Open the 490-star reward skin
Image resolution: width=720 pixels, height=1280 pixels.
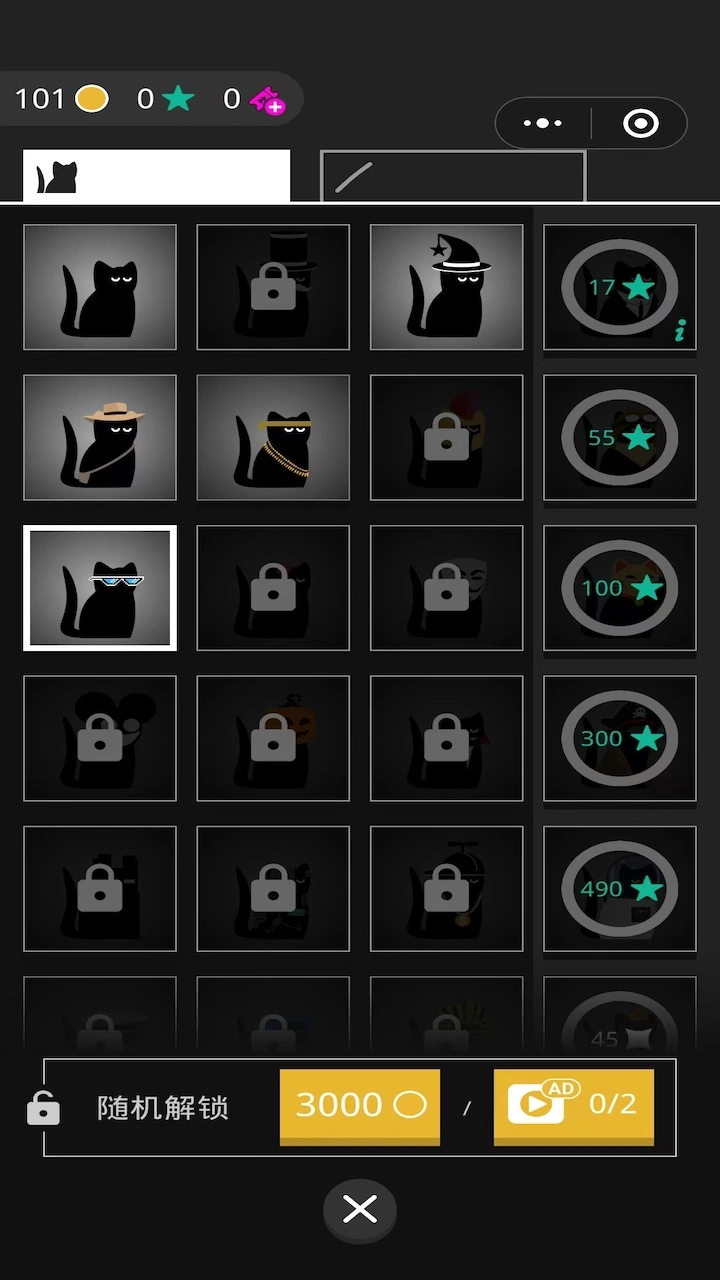pyautogui.click(x=620, y=889)
